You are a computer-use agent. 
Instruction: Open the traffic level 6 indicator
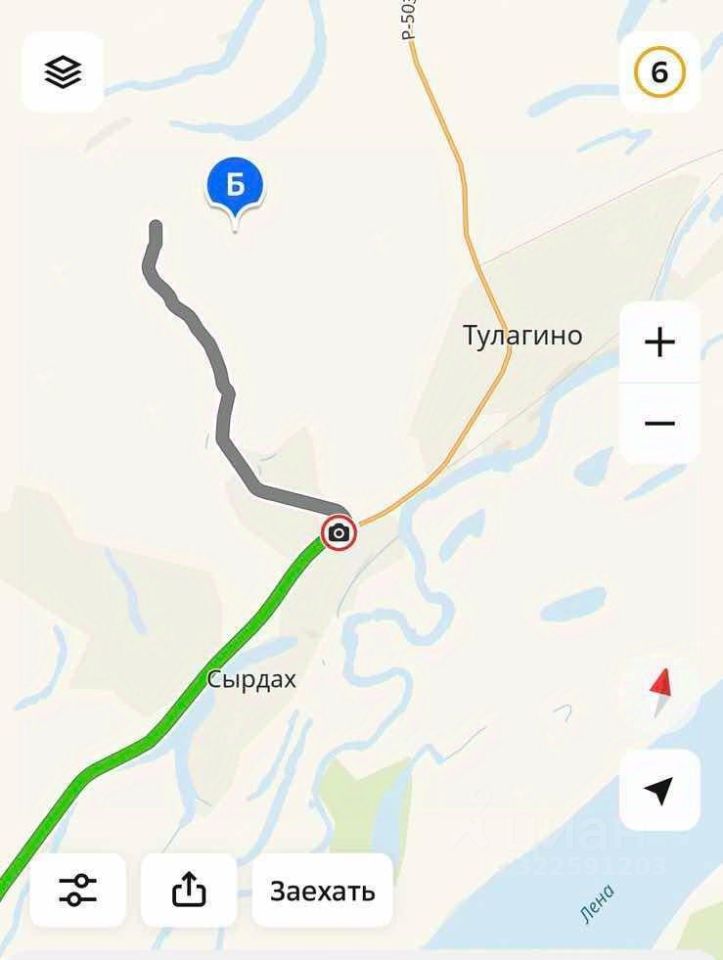(659, 72)
